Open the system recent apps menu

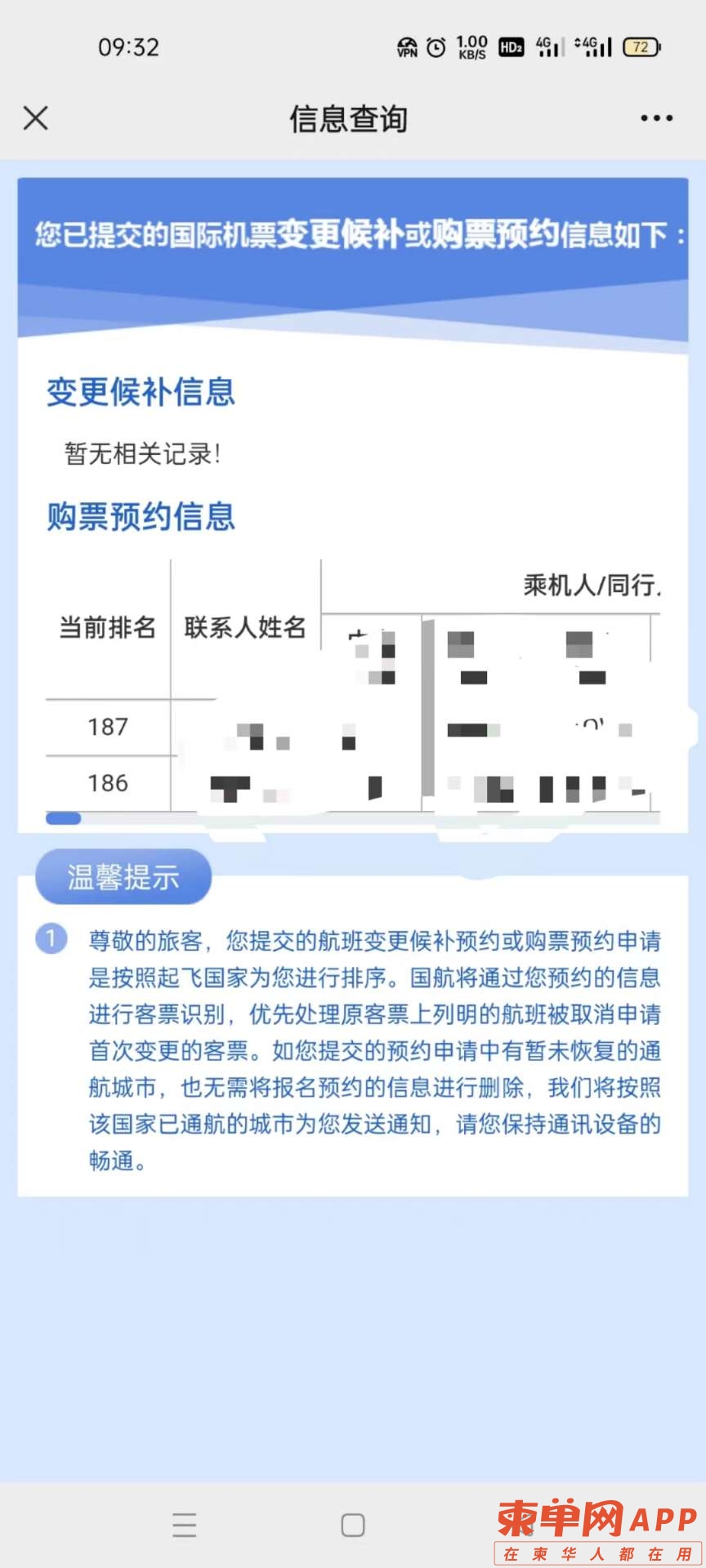185,1525
